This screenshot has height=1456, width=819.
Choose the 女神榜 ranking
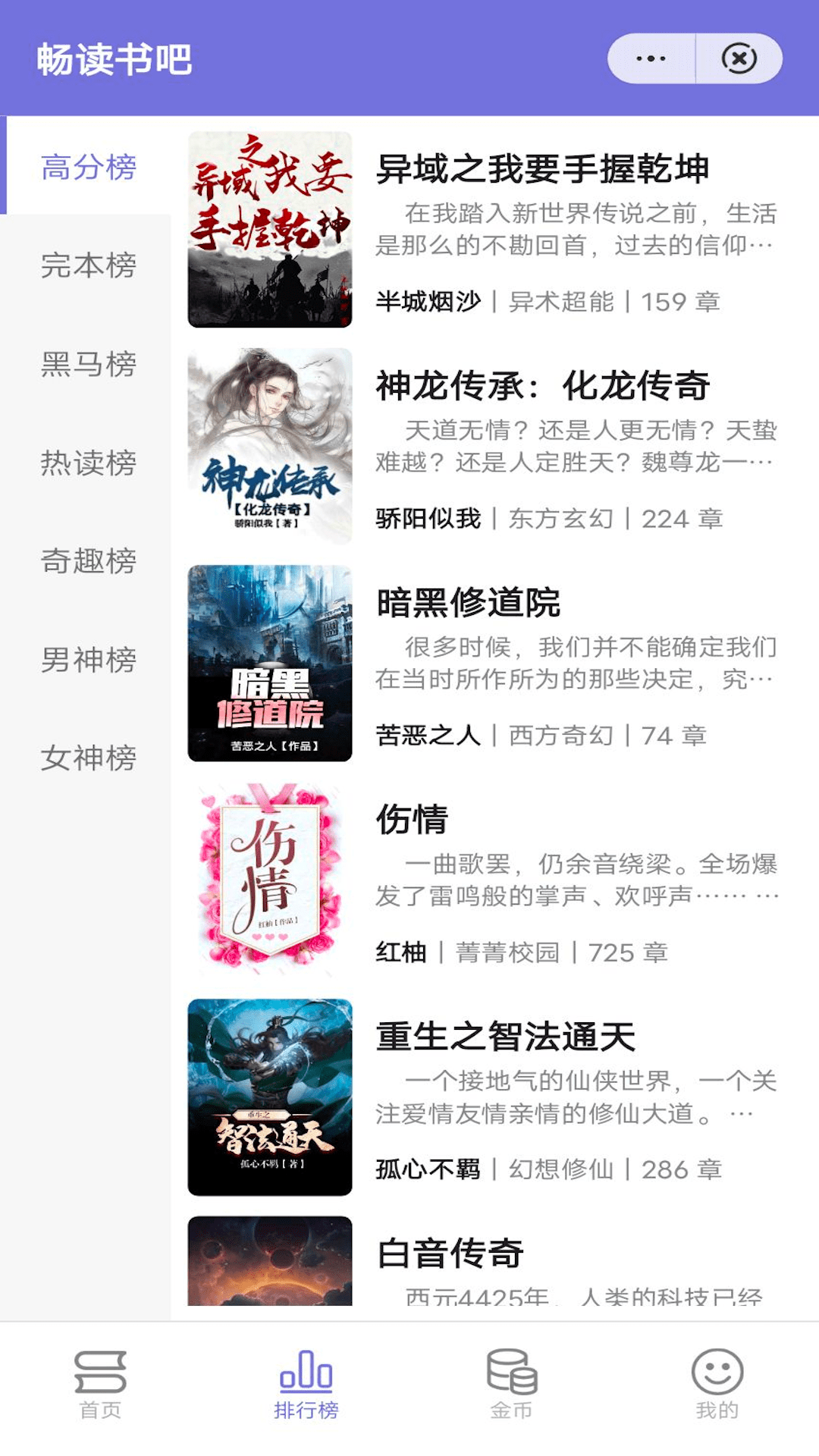(x=88, y=758)
